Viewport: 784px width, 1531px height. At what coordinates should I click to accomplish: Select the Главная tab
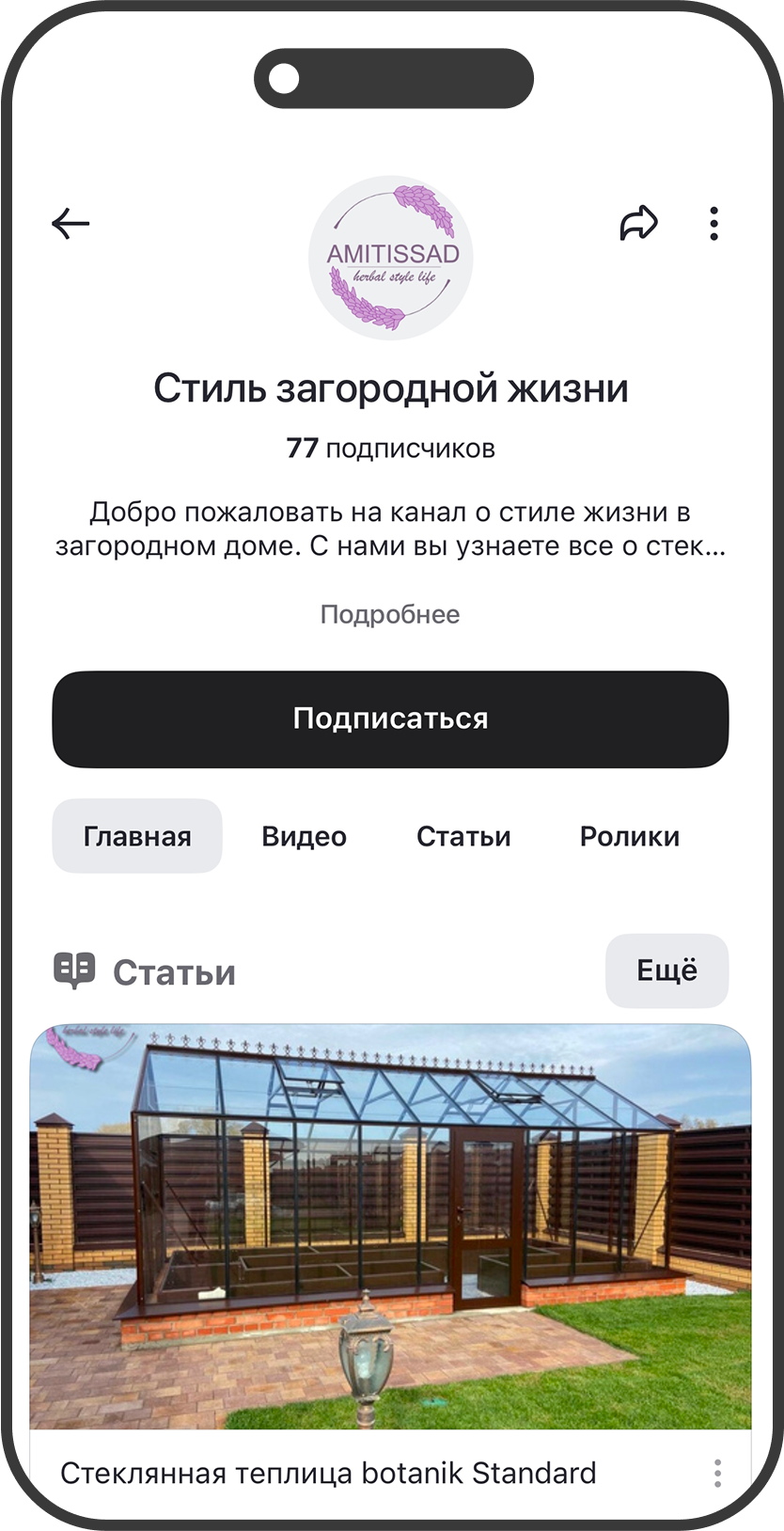coord(137,836)
